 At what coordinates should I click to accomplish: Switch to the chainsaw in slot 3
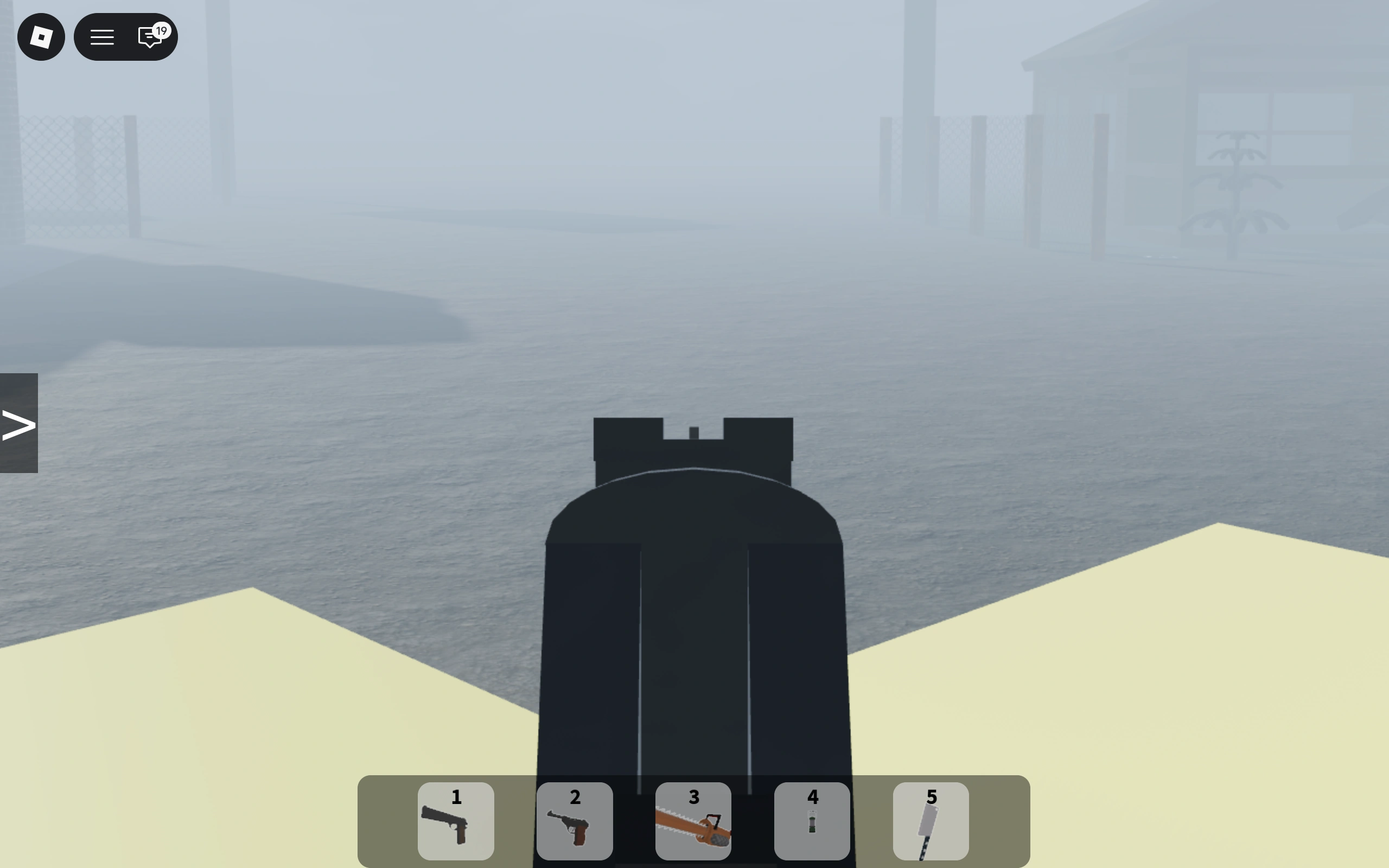click(x=693, y=821)
